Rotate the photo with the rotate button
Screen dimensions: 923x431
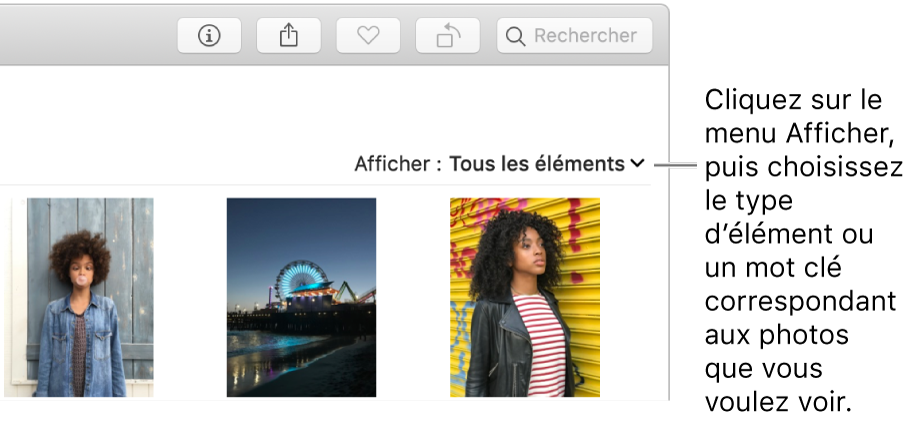(447, 35)
